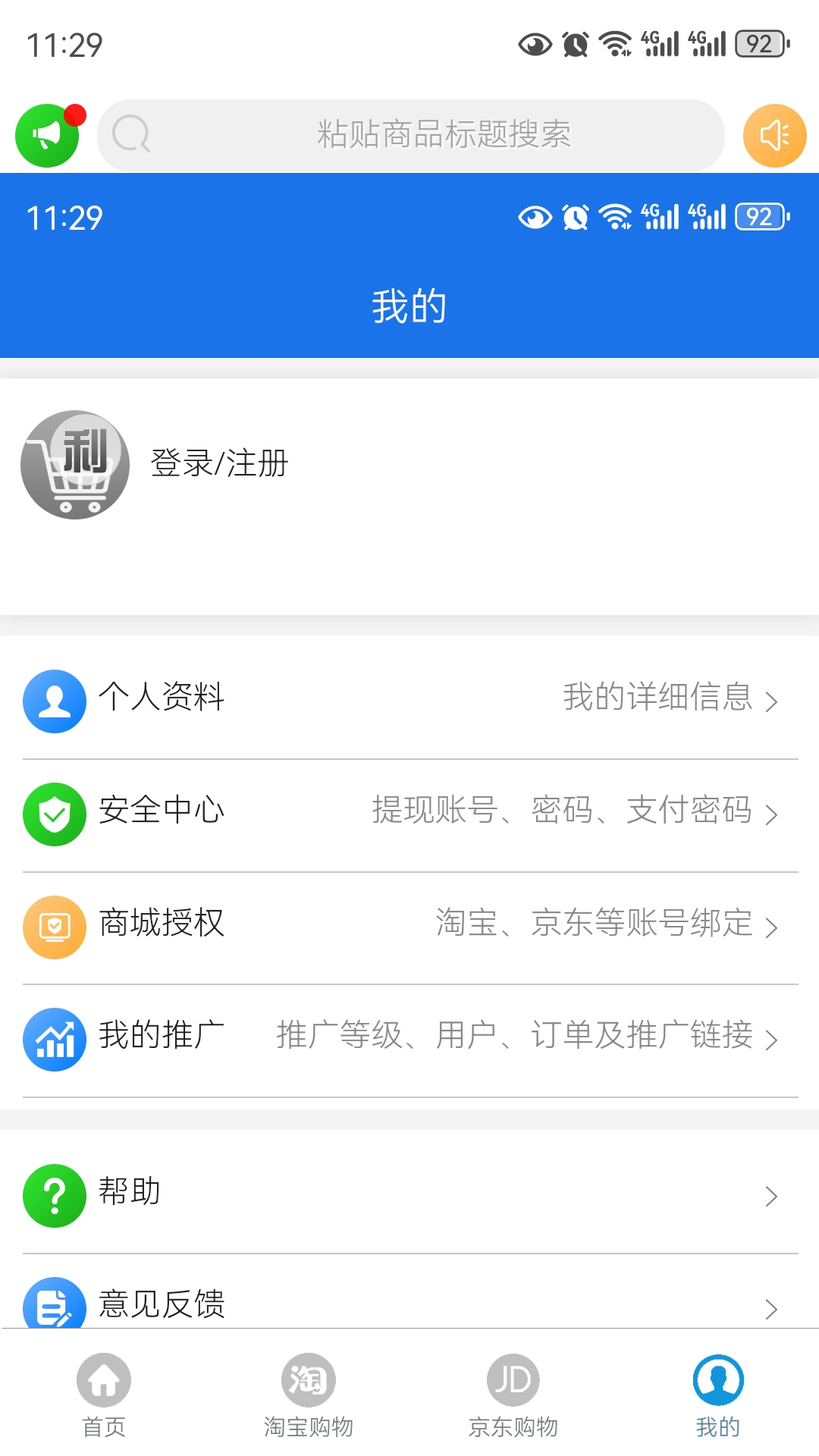Switch to the 首页 tab
The height and width of the screenshot is (1456, 819).
[103, 1399]
